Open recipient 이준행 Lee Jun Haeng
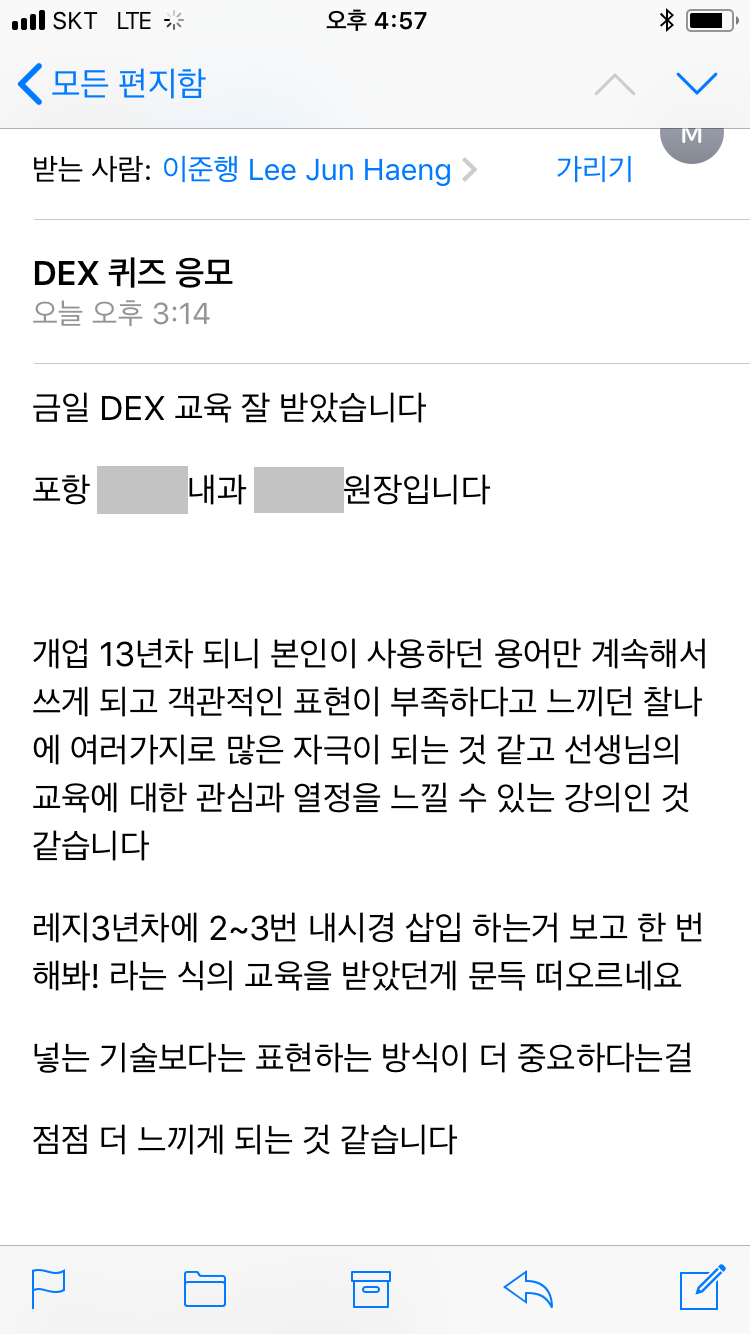The height and width of the screenshot is (1334, 750). pyautogui.click(x=320, y=170)
